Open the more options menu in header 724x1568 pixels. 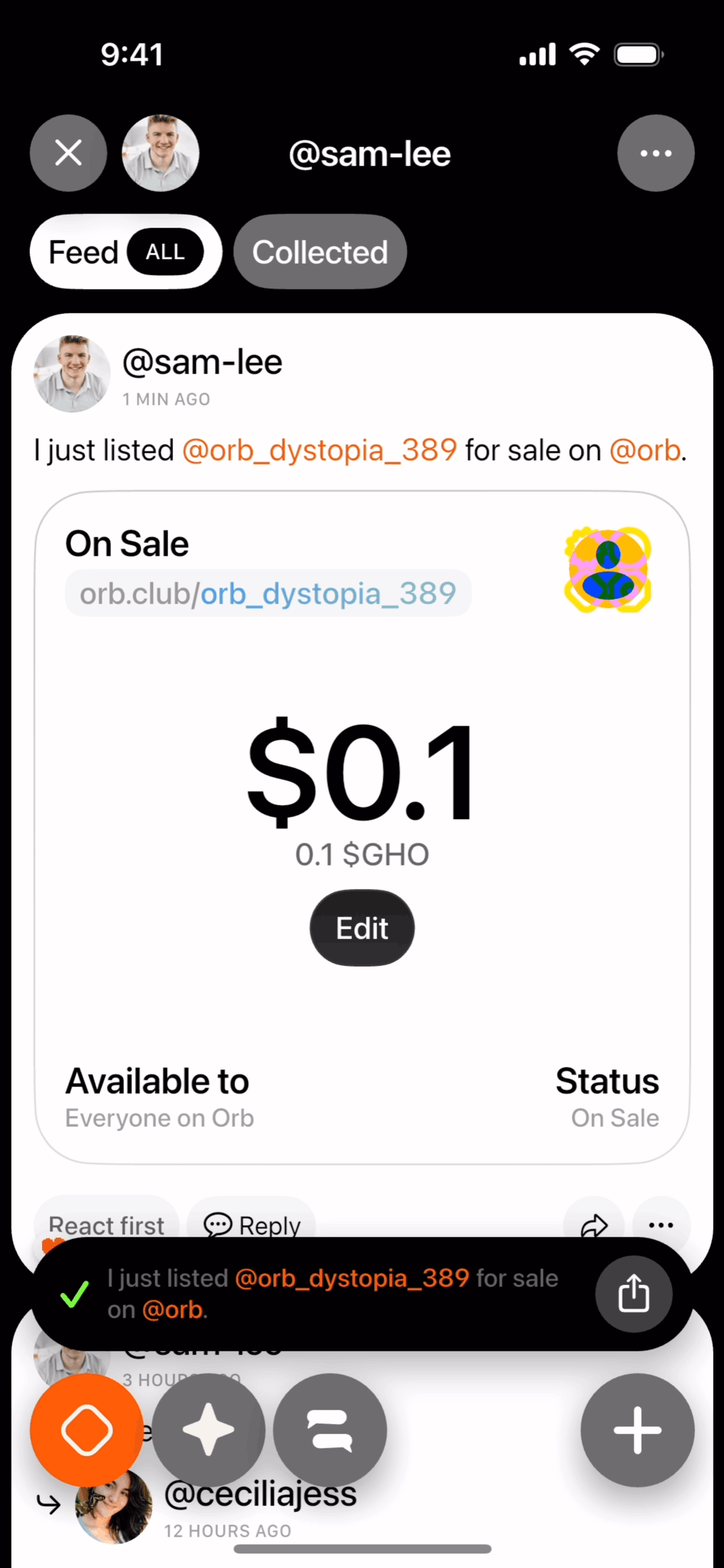[655, 153]
